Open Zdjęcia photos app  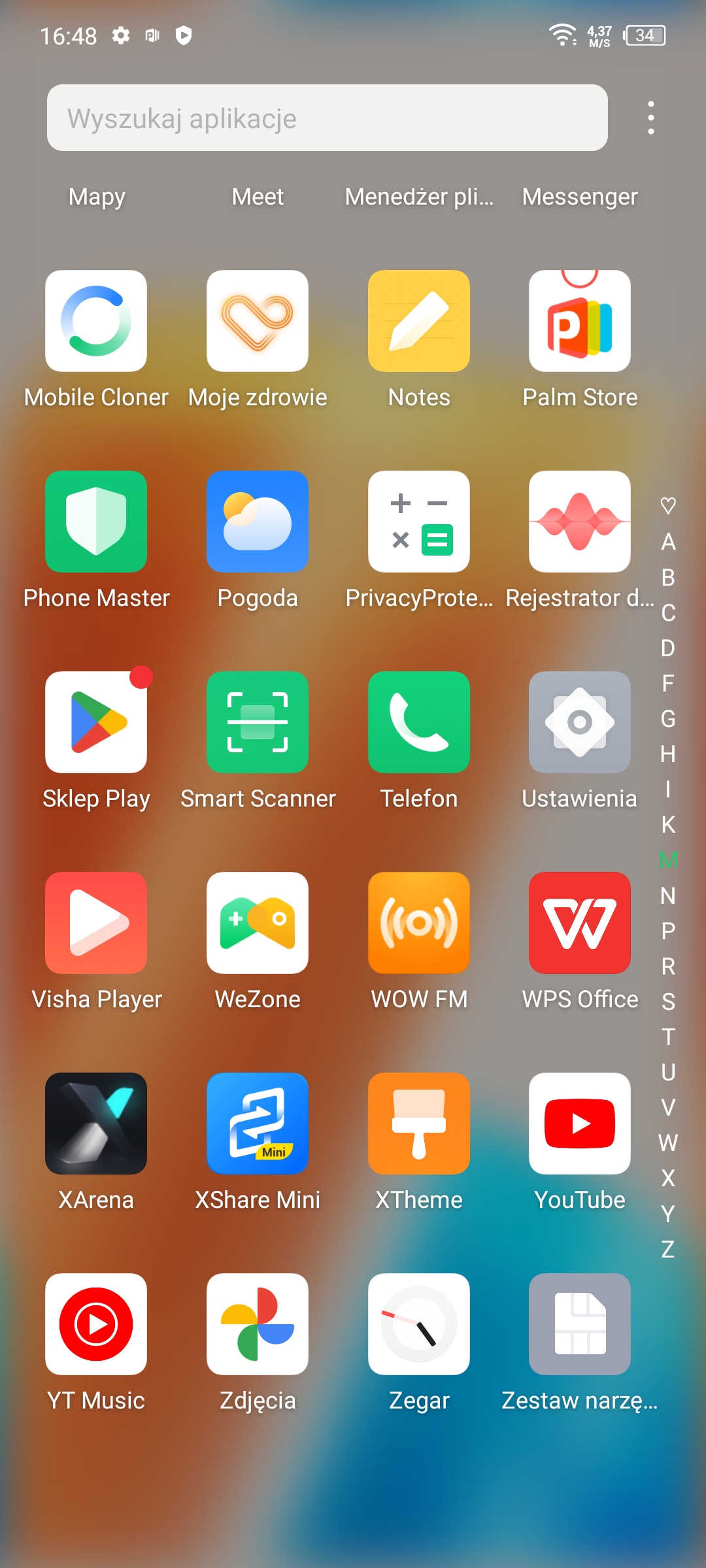click(258, 1324)
